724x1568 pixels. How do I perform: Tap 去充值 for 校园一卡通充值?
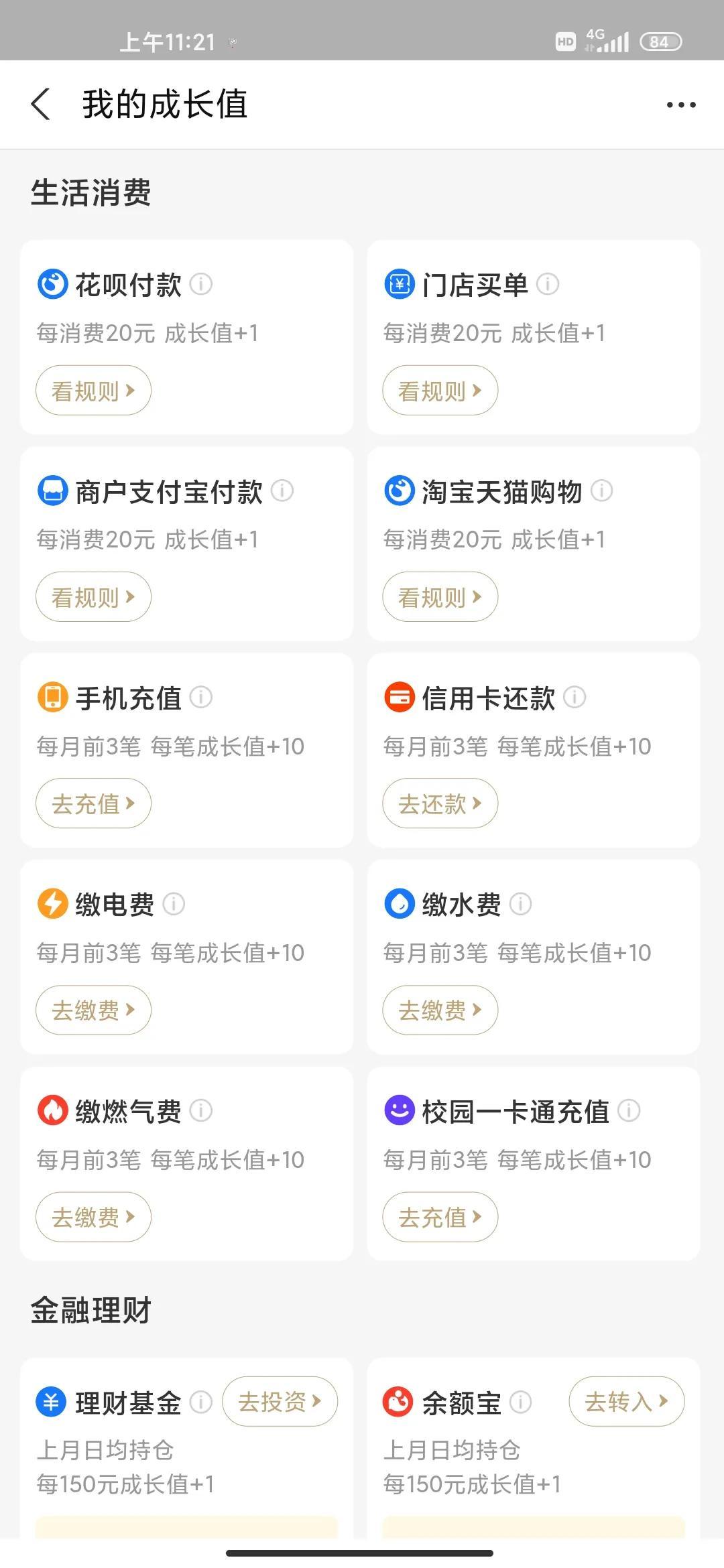coord(440,1216)
